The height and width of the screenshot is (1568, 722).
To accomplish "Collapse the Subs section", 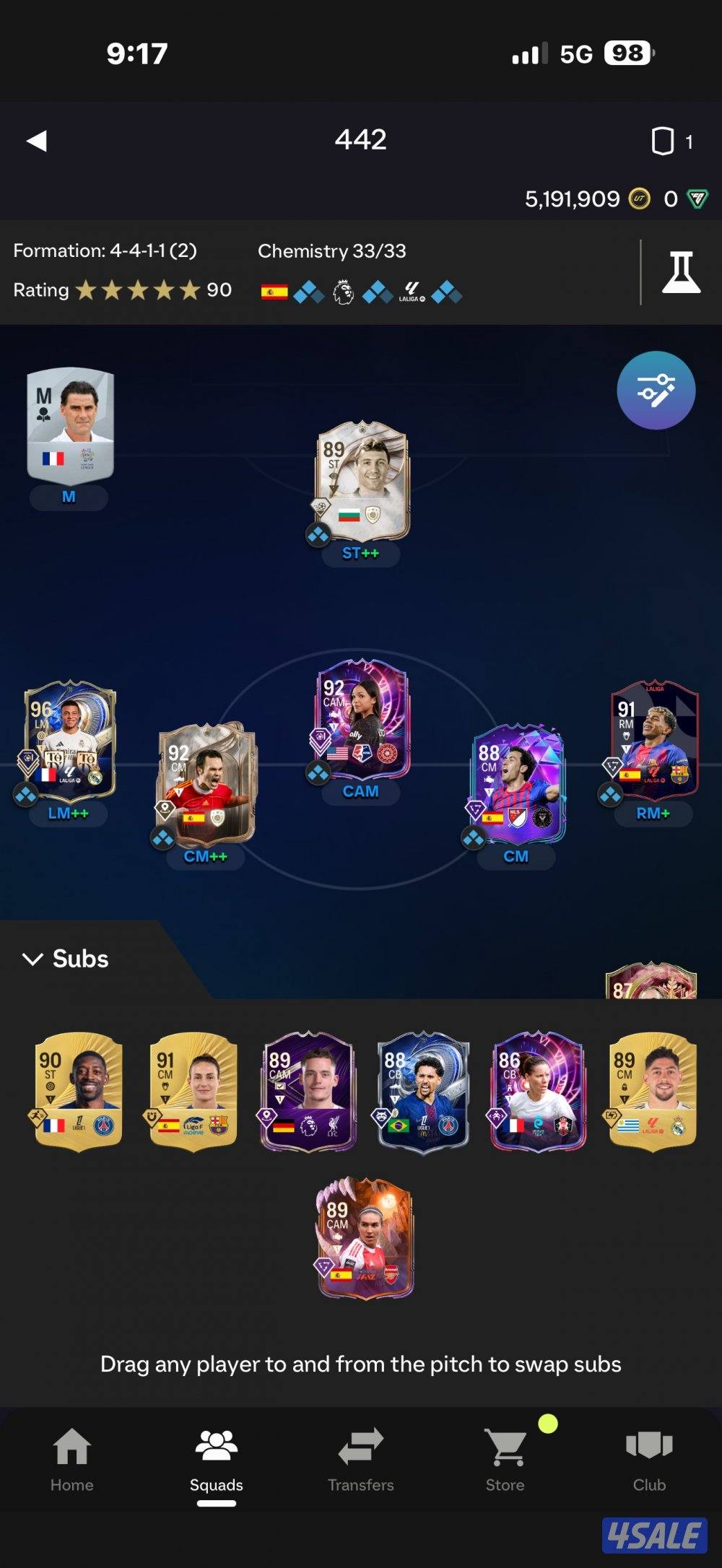I will pos(65,959).
